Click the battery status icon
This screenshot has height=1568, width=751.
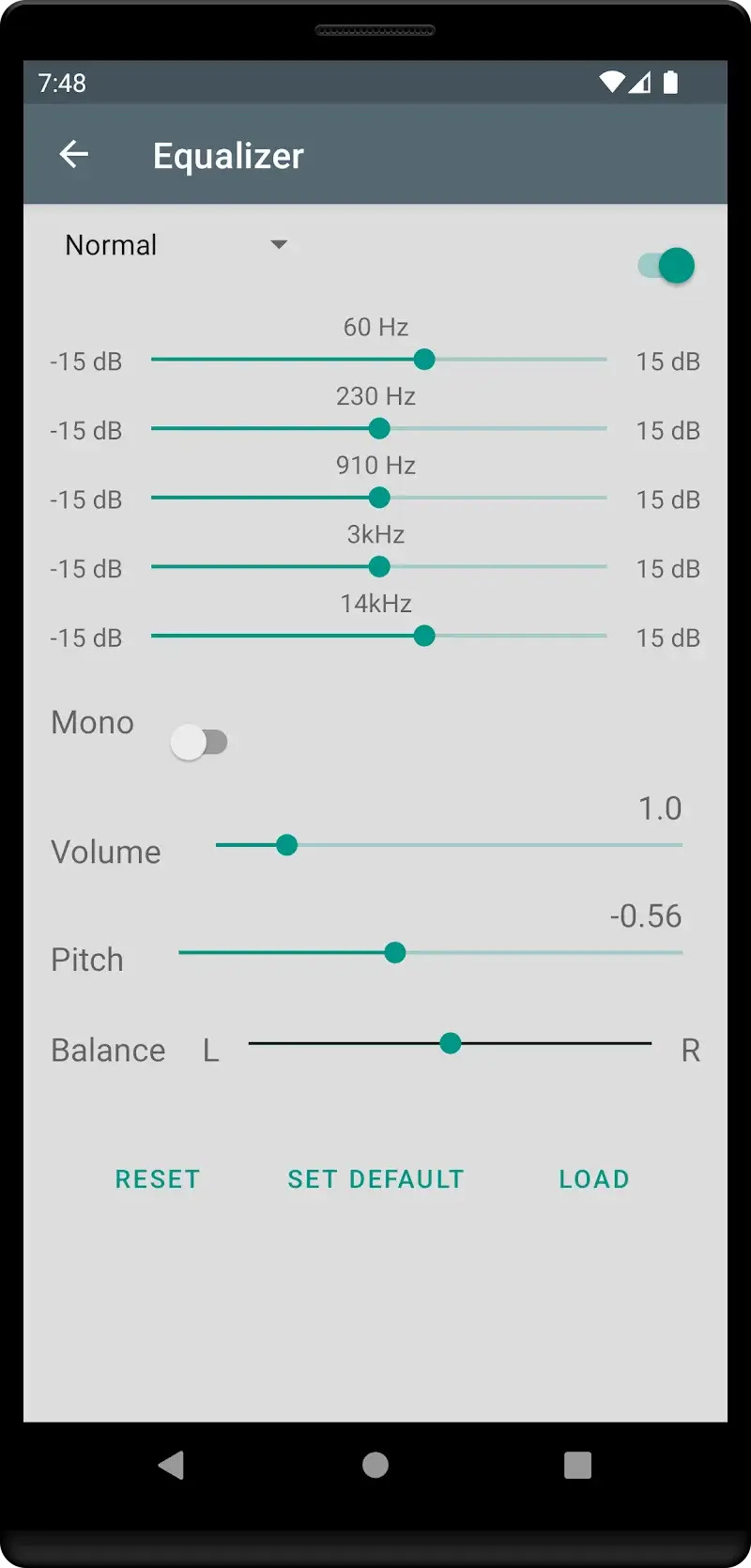pyautogui.click(x=671, y=83)
